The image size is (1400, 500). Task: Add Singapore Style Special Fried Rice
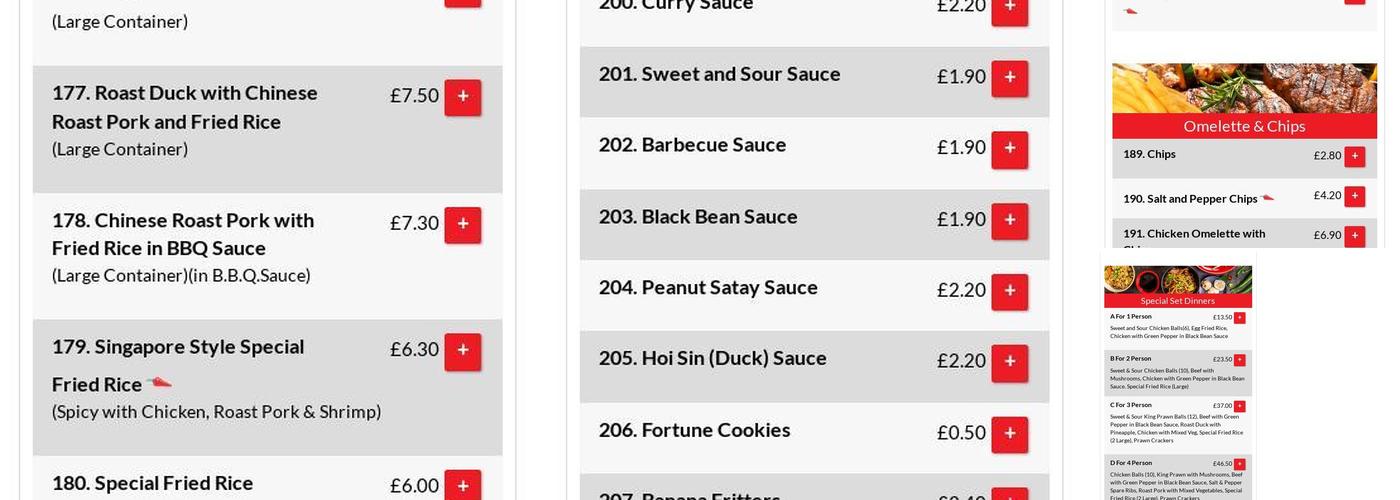pyautogui.click(x=462, y=351)
